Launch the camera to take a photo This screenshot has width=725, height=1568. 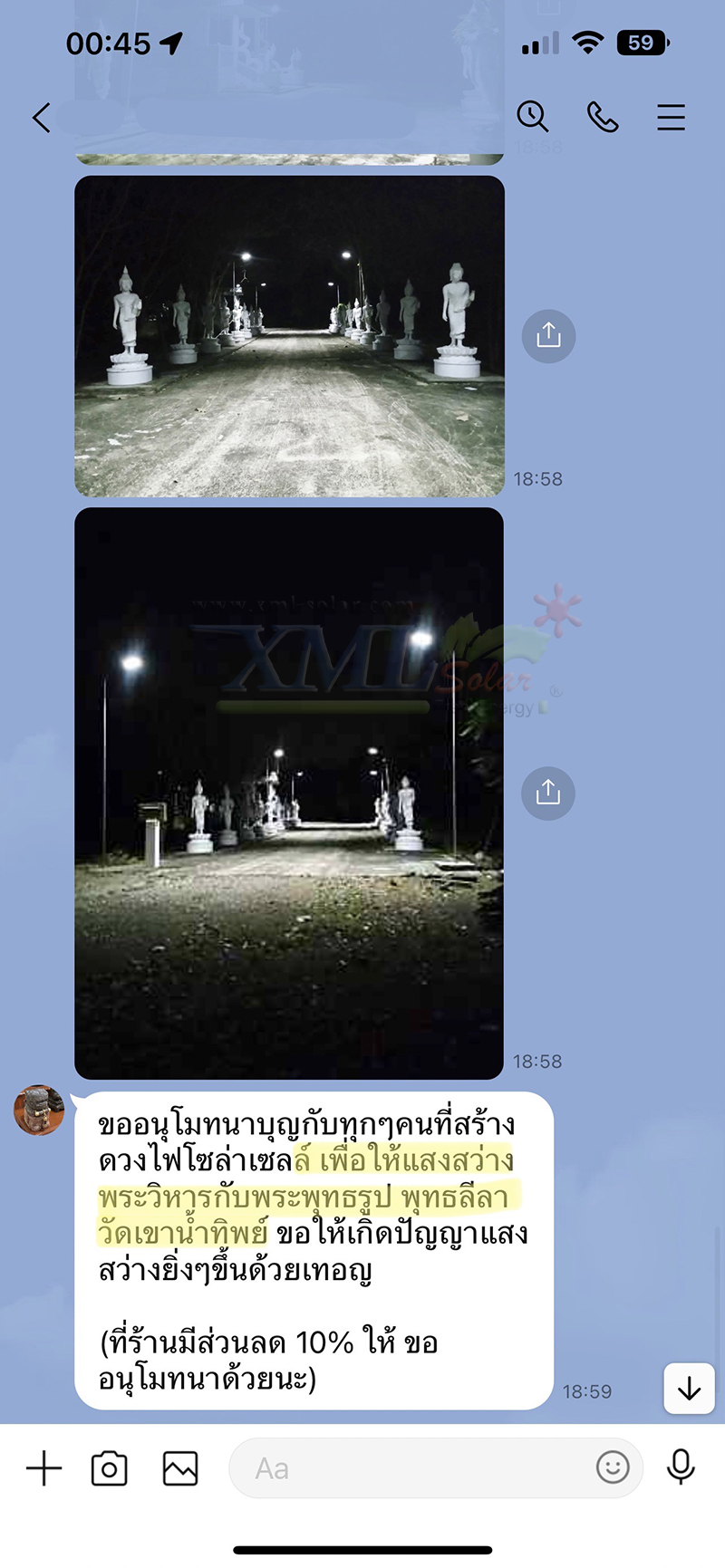pyautogui.click(x=110, y=1468)
